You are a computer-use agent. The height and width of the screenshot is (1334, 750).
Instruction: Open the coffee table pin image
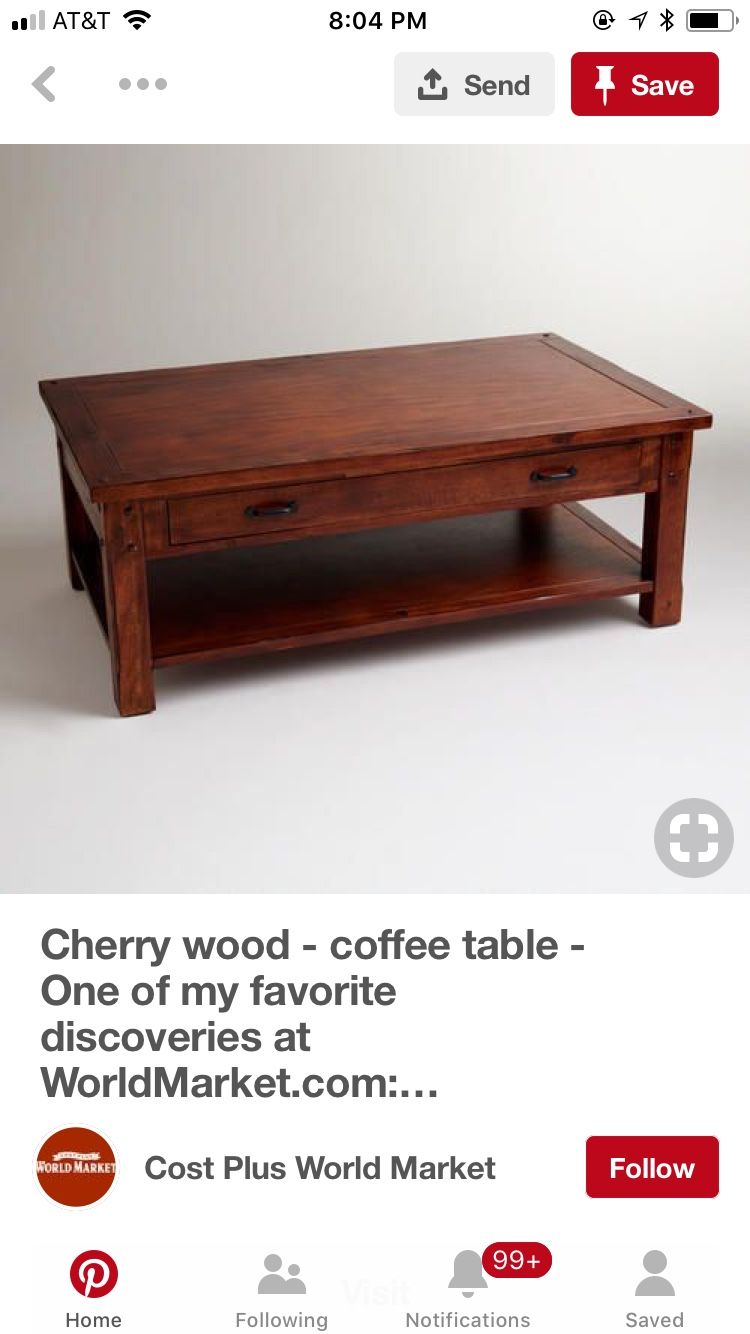point(375,518)
